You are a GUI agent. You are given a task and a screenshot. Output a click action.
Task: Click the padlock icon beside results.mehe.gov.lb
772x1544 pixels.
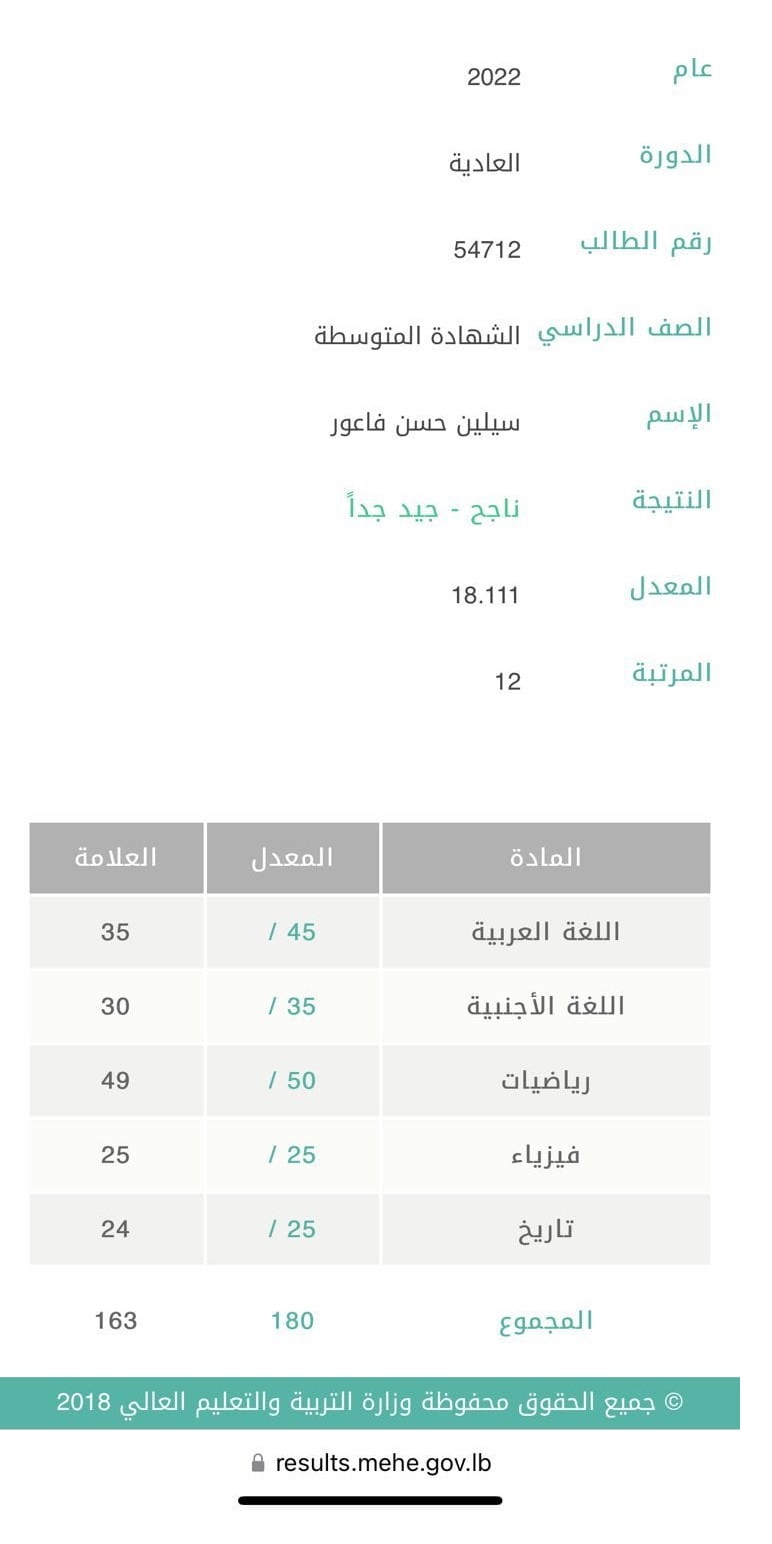coord(256,1462)
